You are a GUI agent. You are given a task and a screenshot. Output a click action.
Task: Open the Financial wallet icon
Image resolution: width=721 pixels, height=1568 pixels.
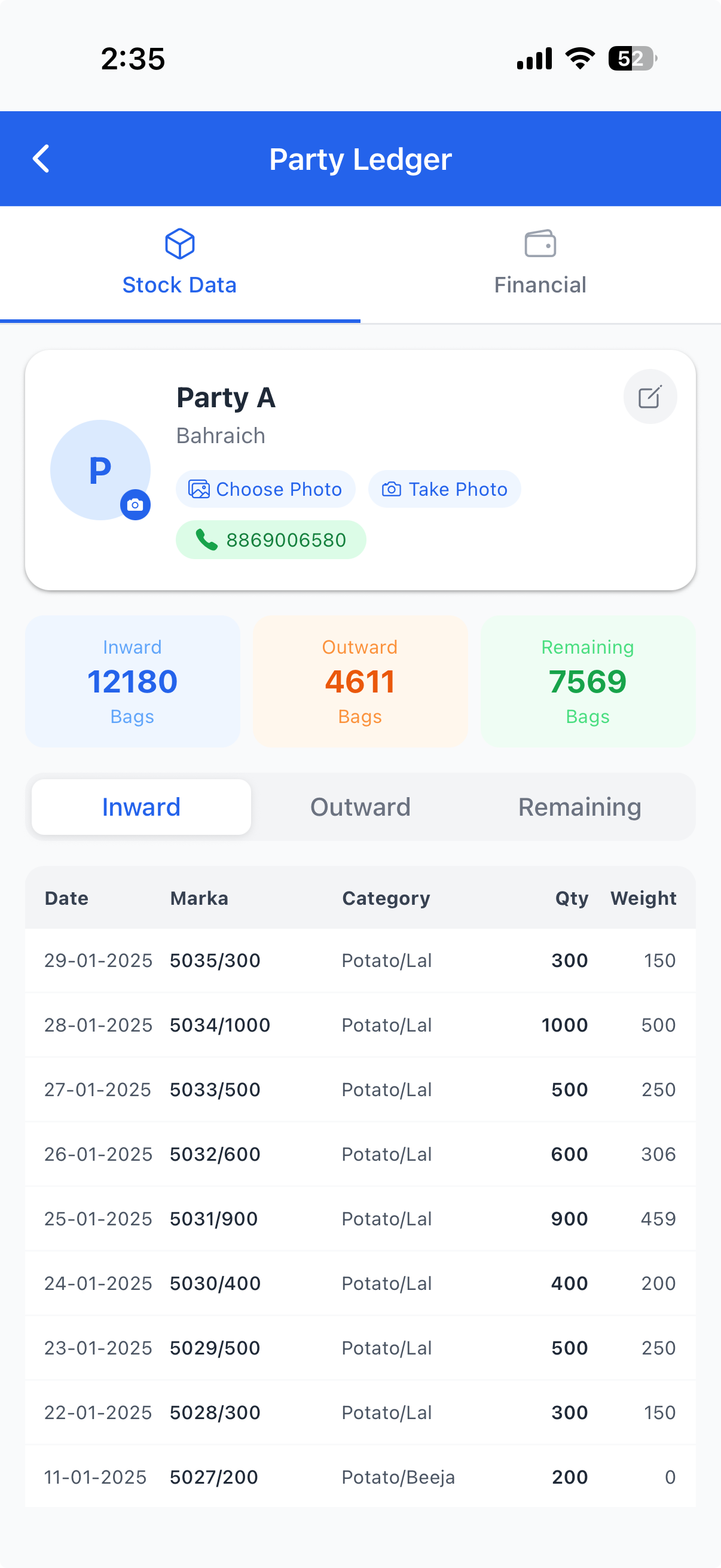540,243
